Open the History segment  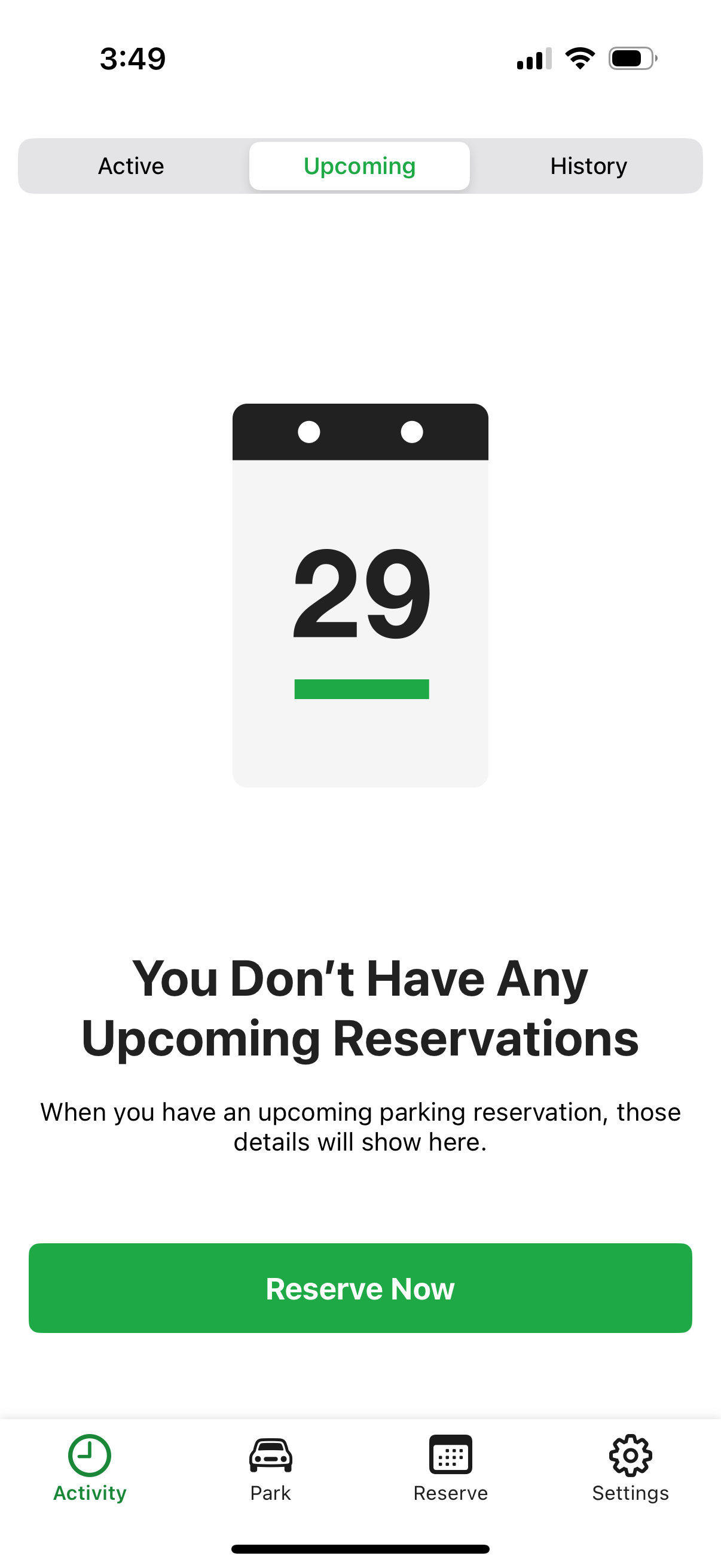click(588, 166)
